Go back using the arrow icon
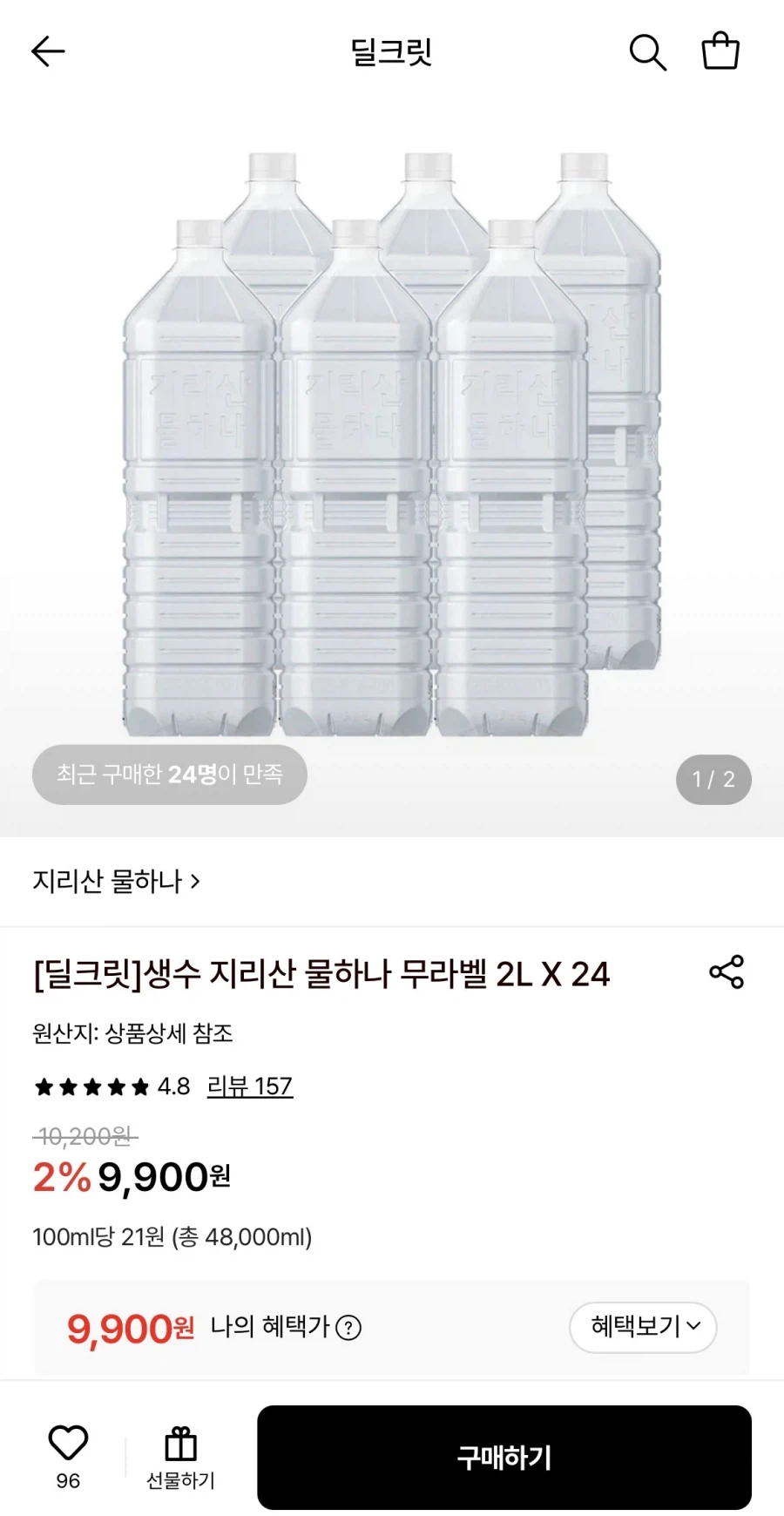 coord(48,51)
